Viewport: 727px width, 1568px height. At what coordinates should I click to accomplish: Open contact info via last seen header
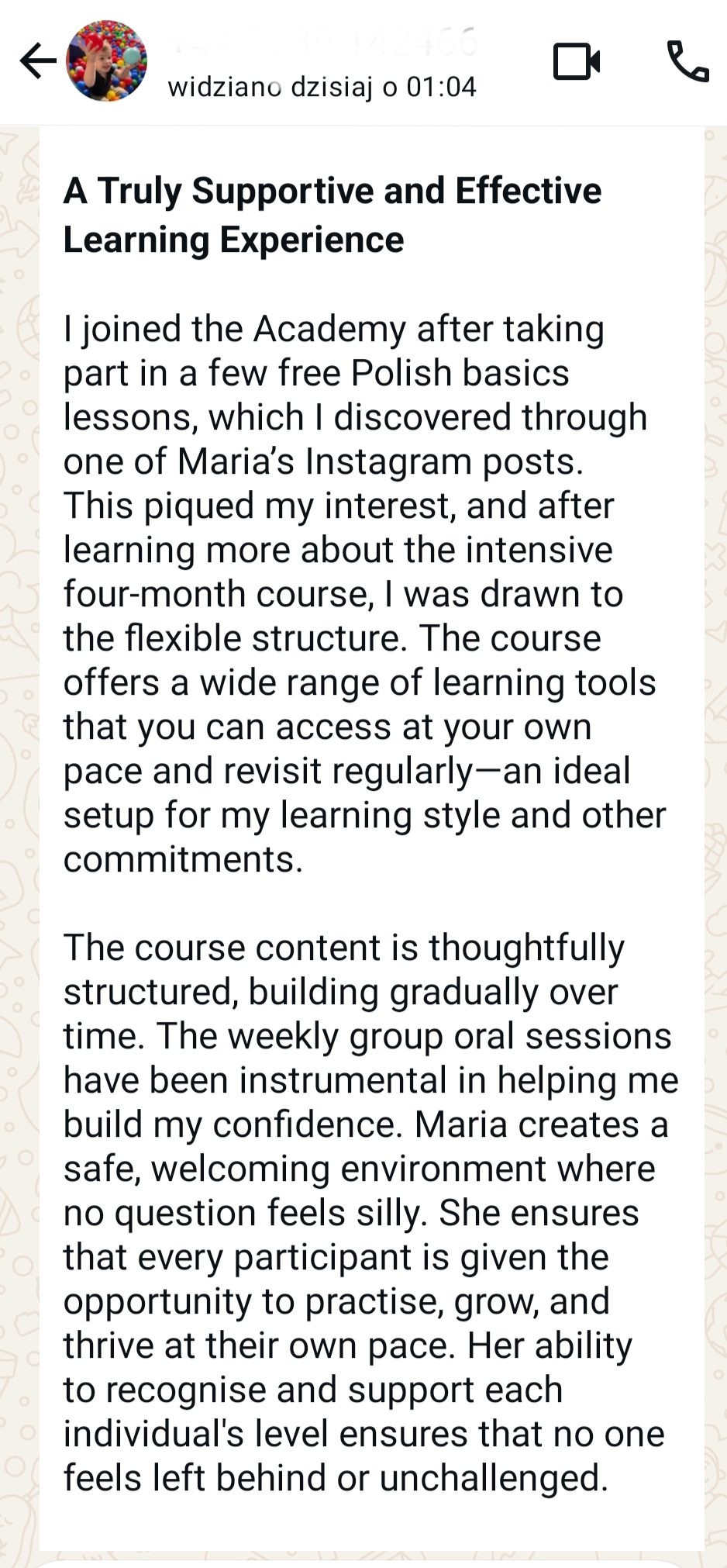(322, 85)
